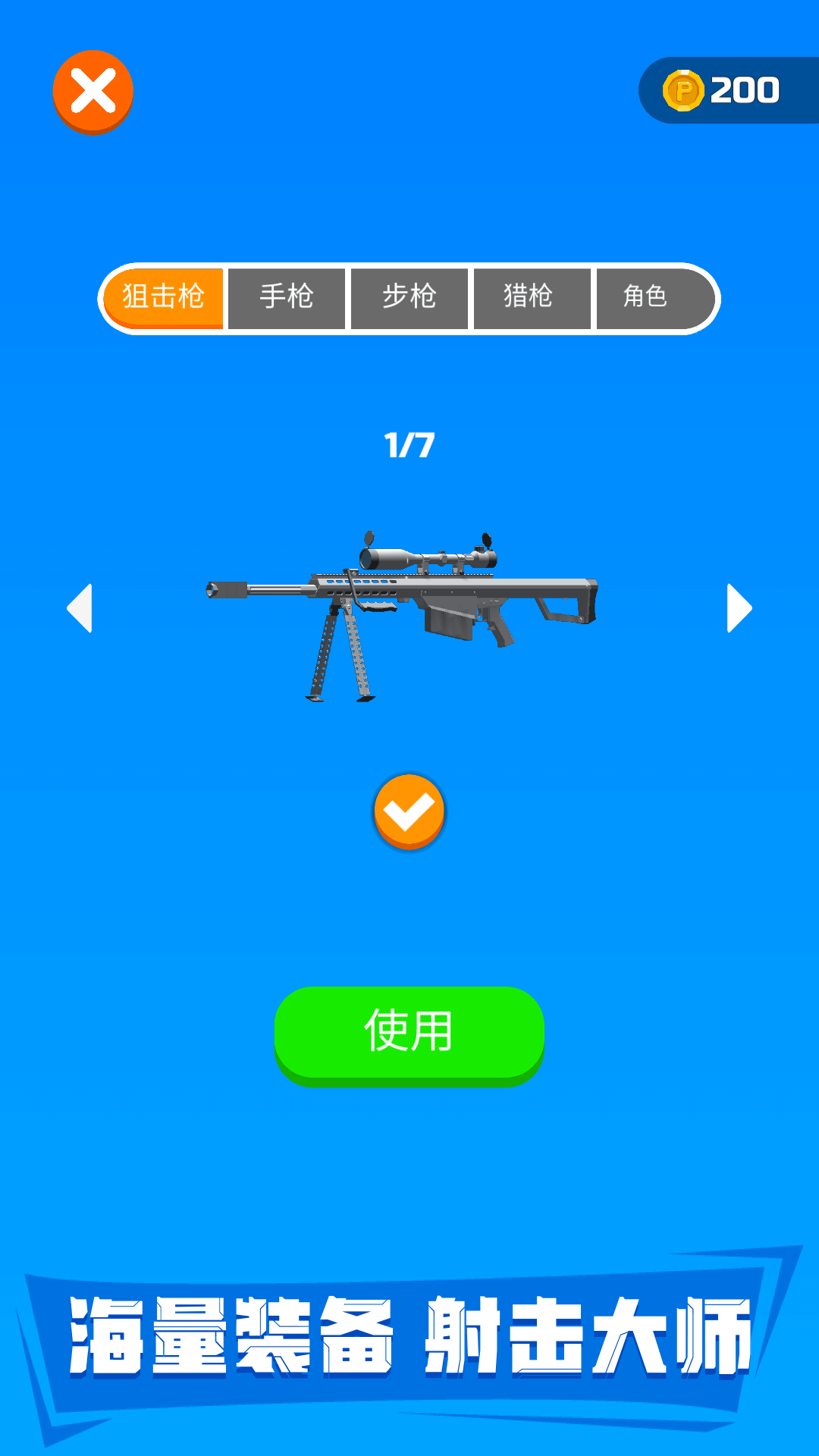Tap the green 使用 button
Viewport: 819px width, 1456px height.
pyautogui.click(x=409, y=1033)
